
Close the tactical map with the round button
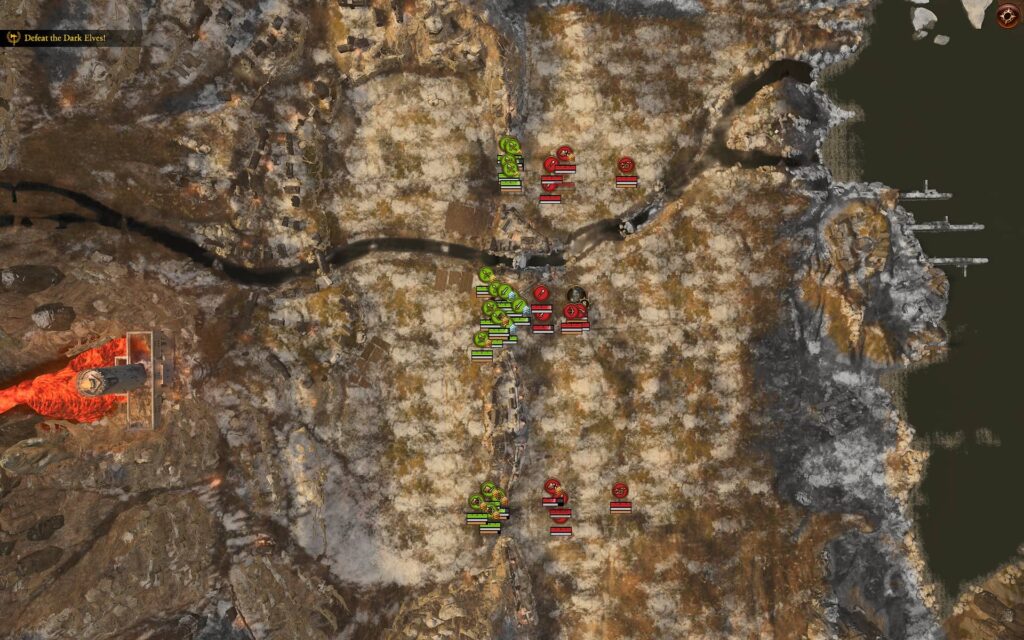[x=1007, y=15]
